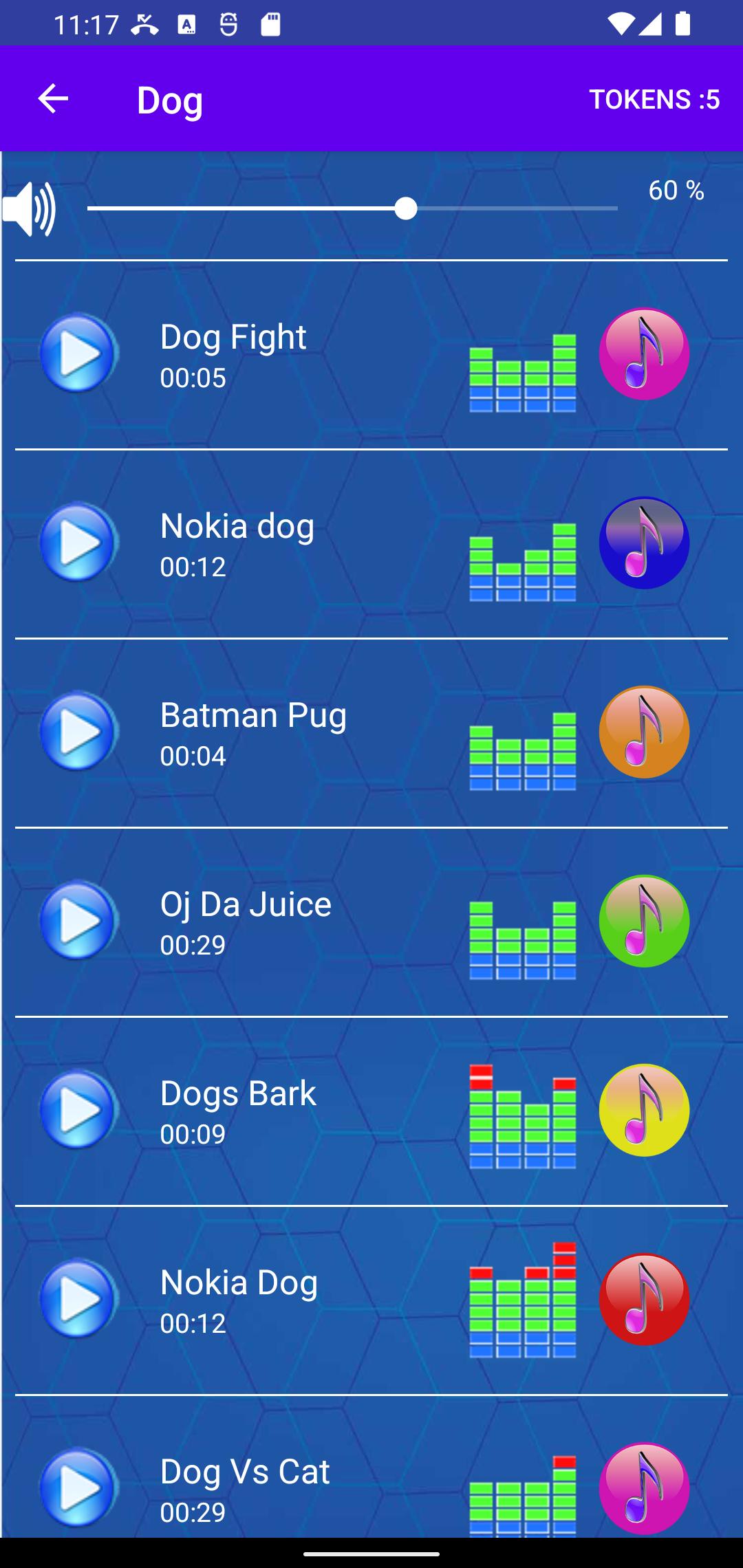Screen dimensions: 743x1568
Task: Play the 'Nokia dog' 00:12 sound (lowercase 'dog')
Action: pyautogui.click(x=78, y=543)
